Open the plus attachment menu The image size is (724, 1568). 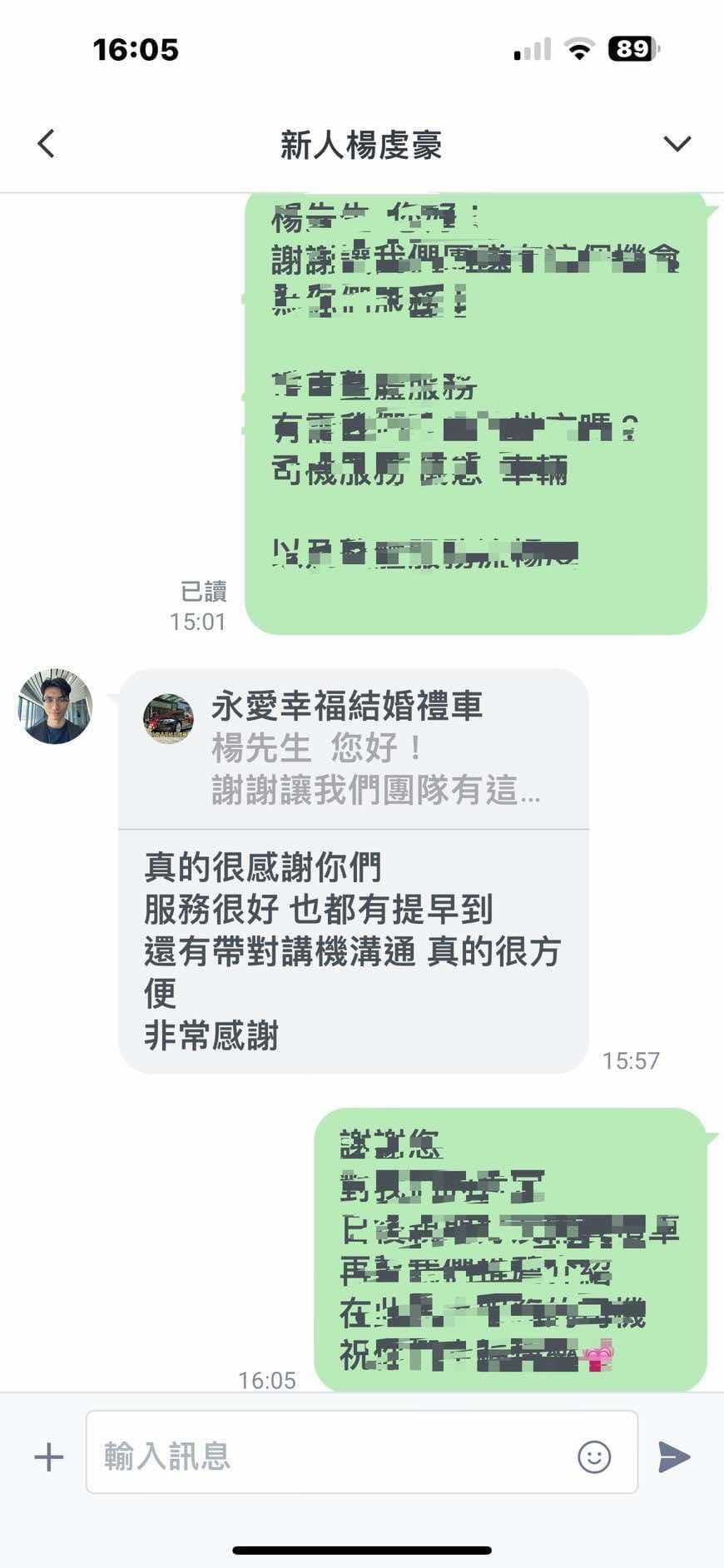click(x=49, y=1456)
